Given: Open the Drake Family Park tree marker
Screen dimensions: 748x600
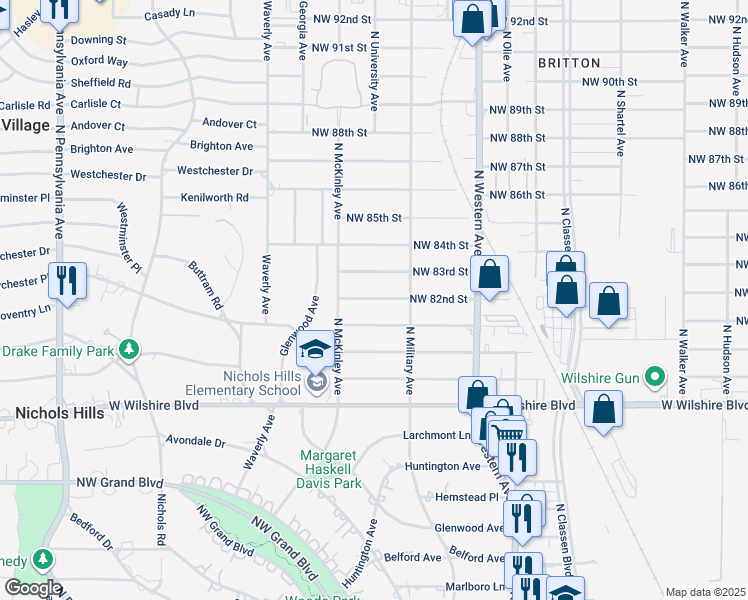Looking at the screenshot, I should (128, 350).
